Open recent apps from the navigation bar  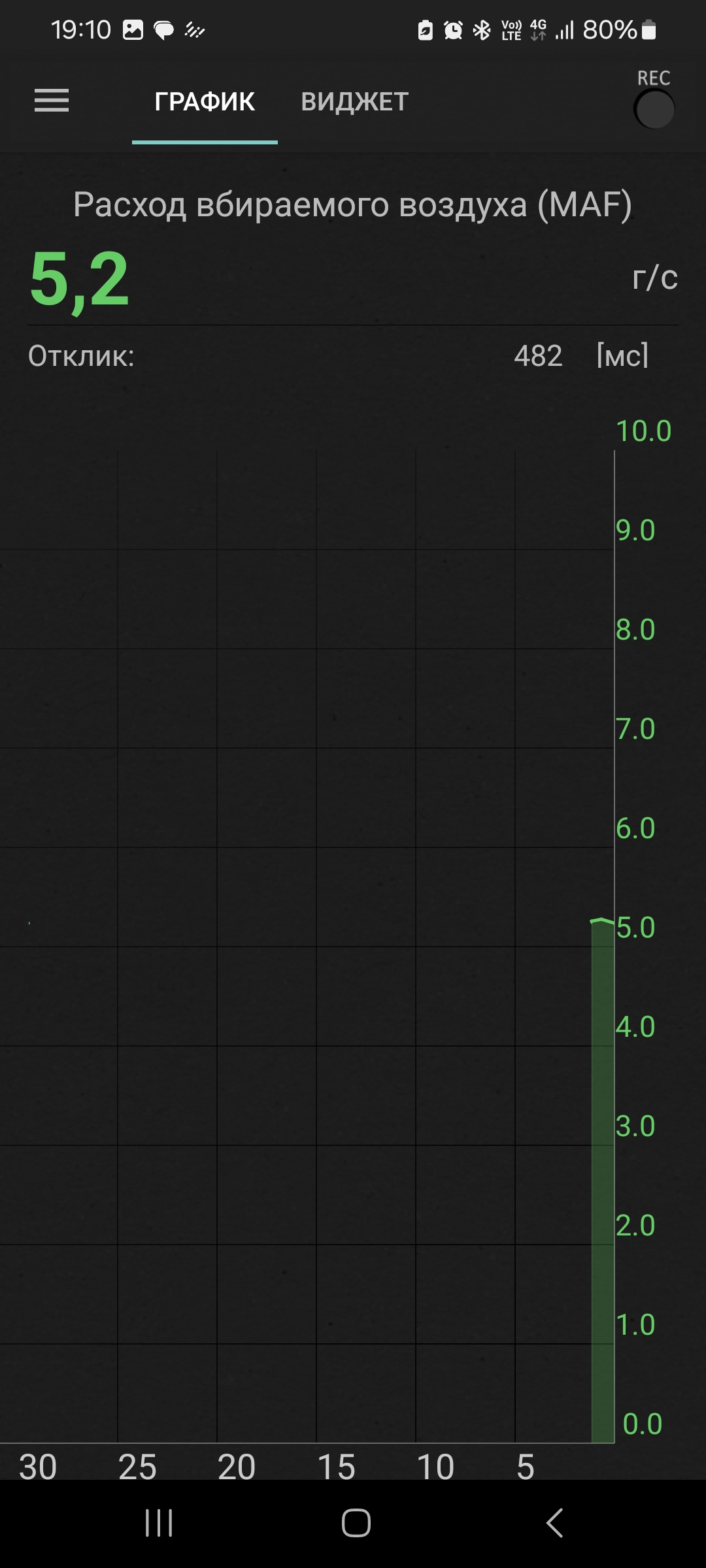[x=159, y=1523]
